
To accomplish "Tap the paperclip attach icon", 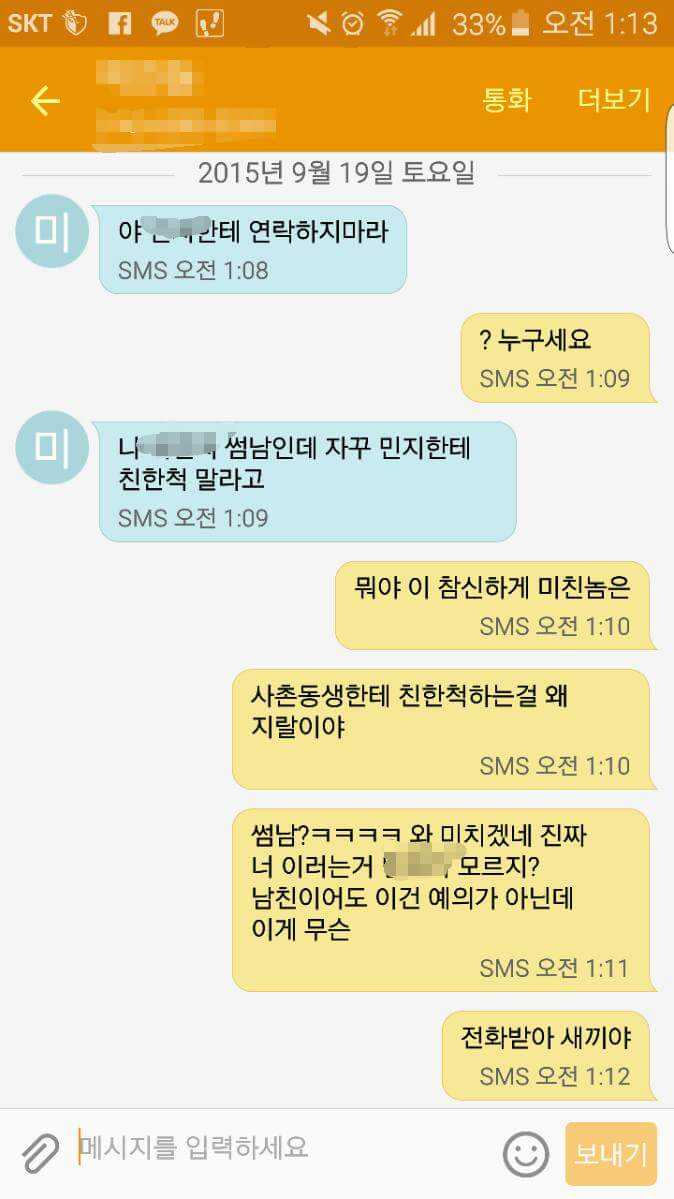I will [40, 1153].
